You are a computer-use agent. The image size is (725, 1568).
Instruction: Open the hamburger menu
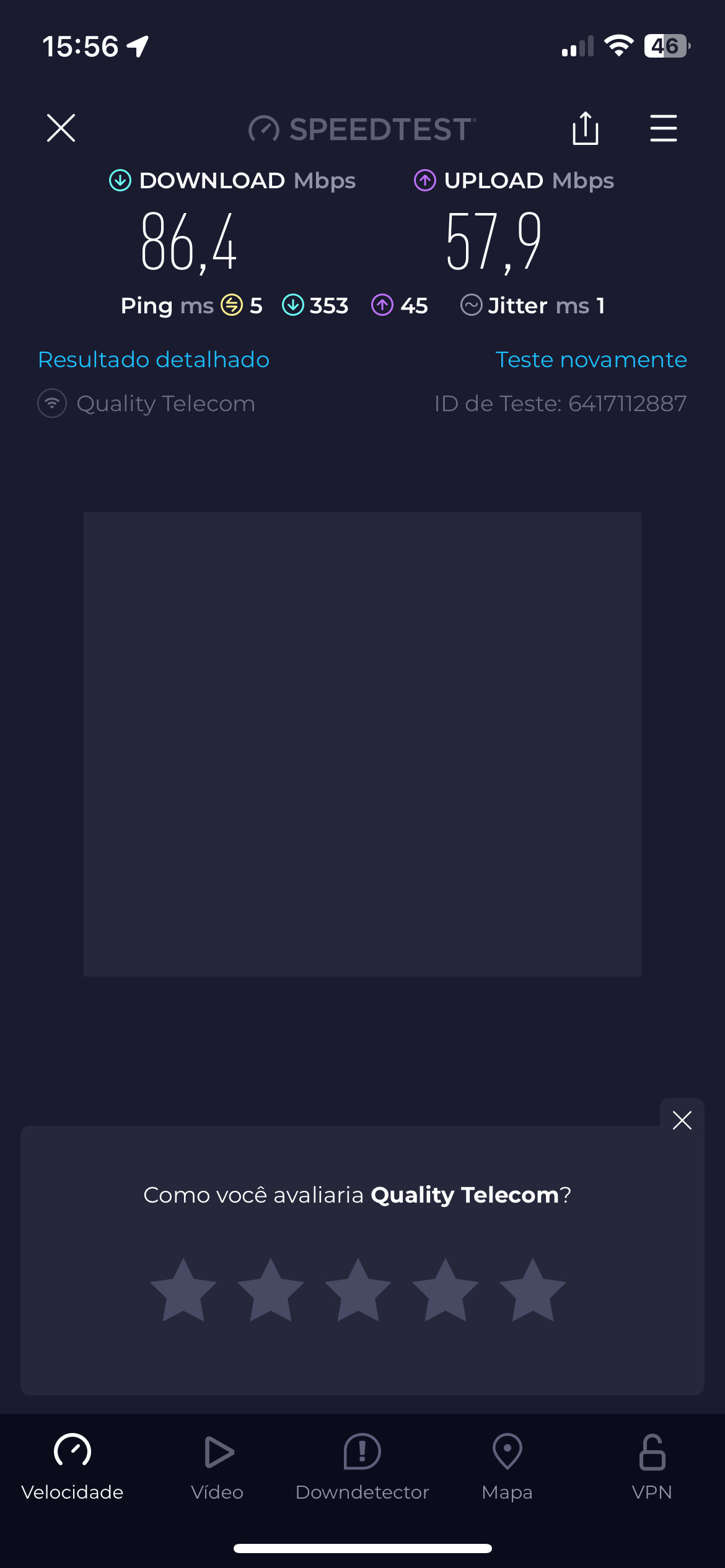(x=663, y=128)
